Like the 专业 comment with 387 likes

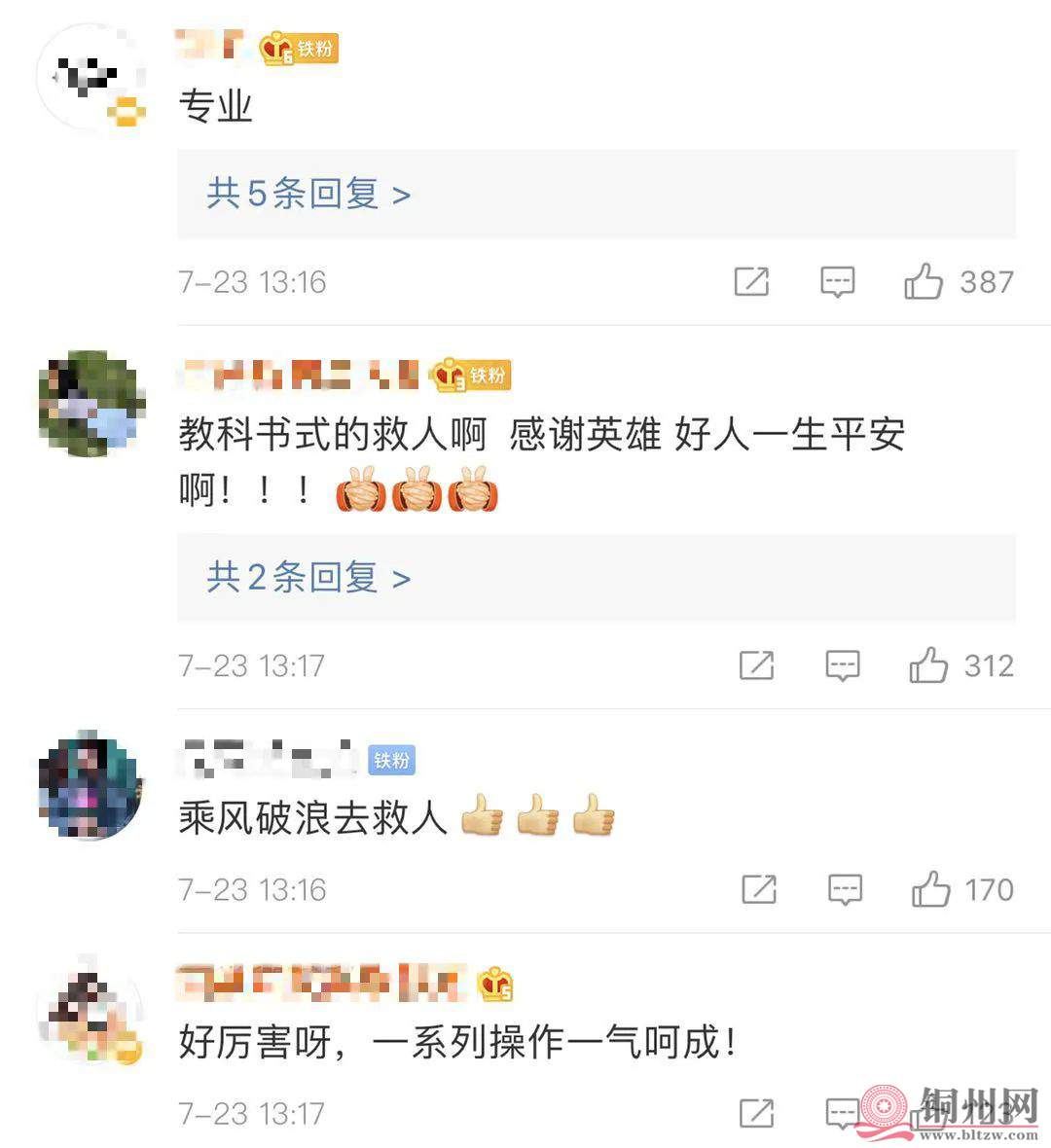(924, 282)
